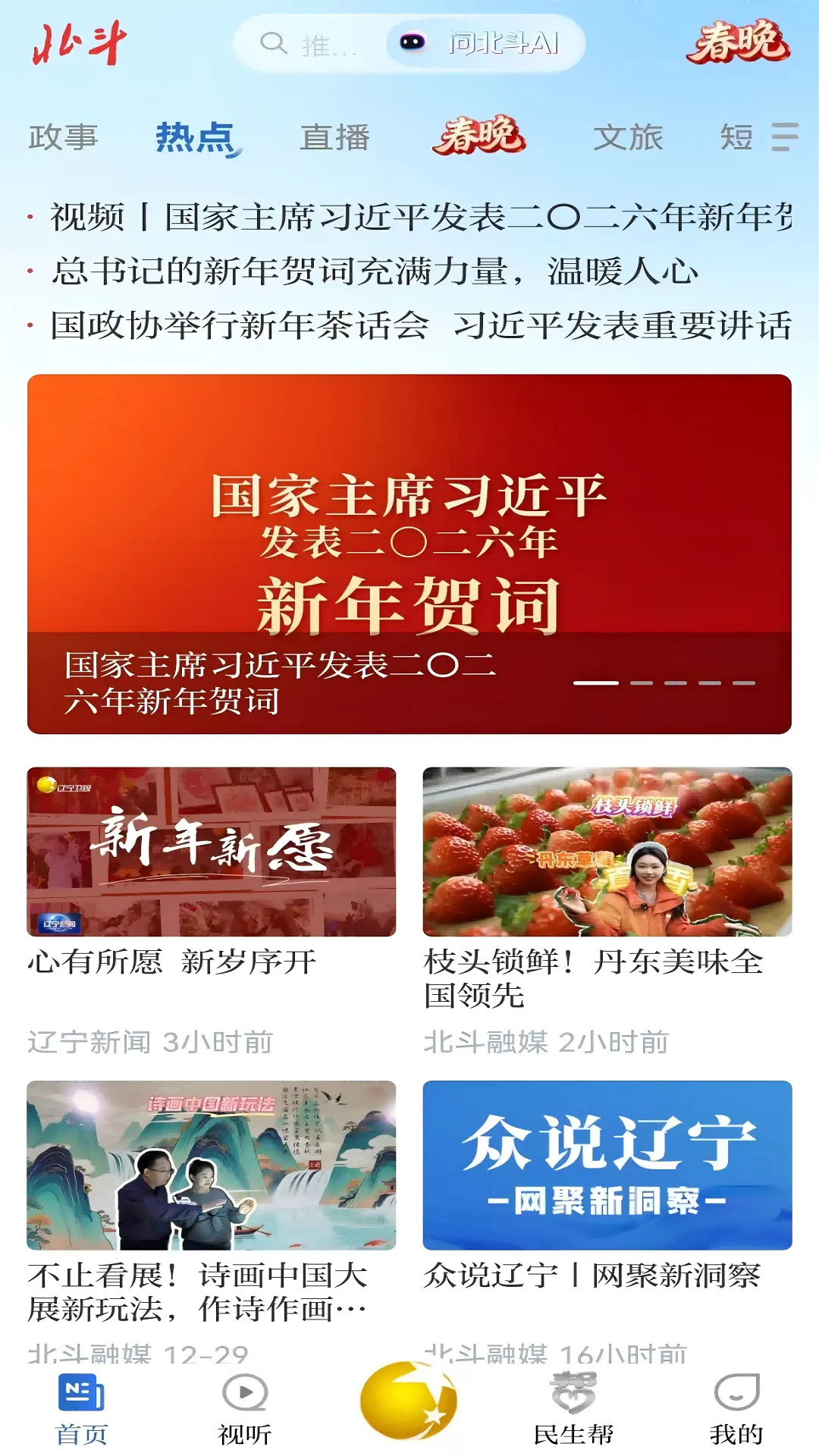Select the second carousel indicator dot
The width and height of the screenshot is (819, 1456).
pos(640,683)
